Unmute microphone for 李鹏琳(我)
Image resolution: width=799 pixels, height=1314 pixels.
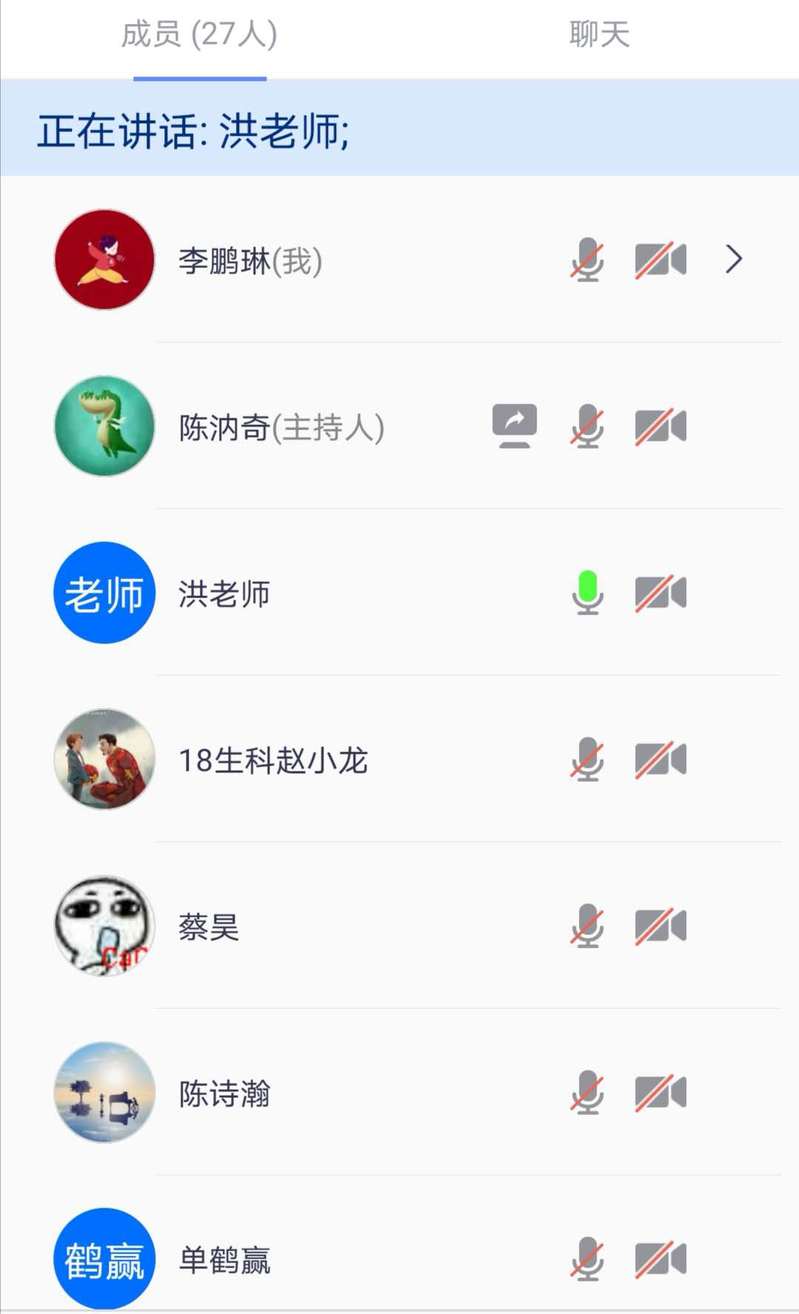tap(588, 261)
